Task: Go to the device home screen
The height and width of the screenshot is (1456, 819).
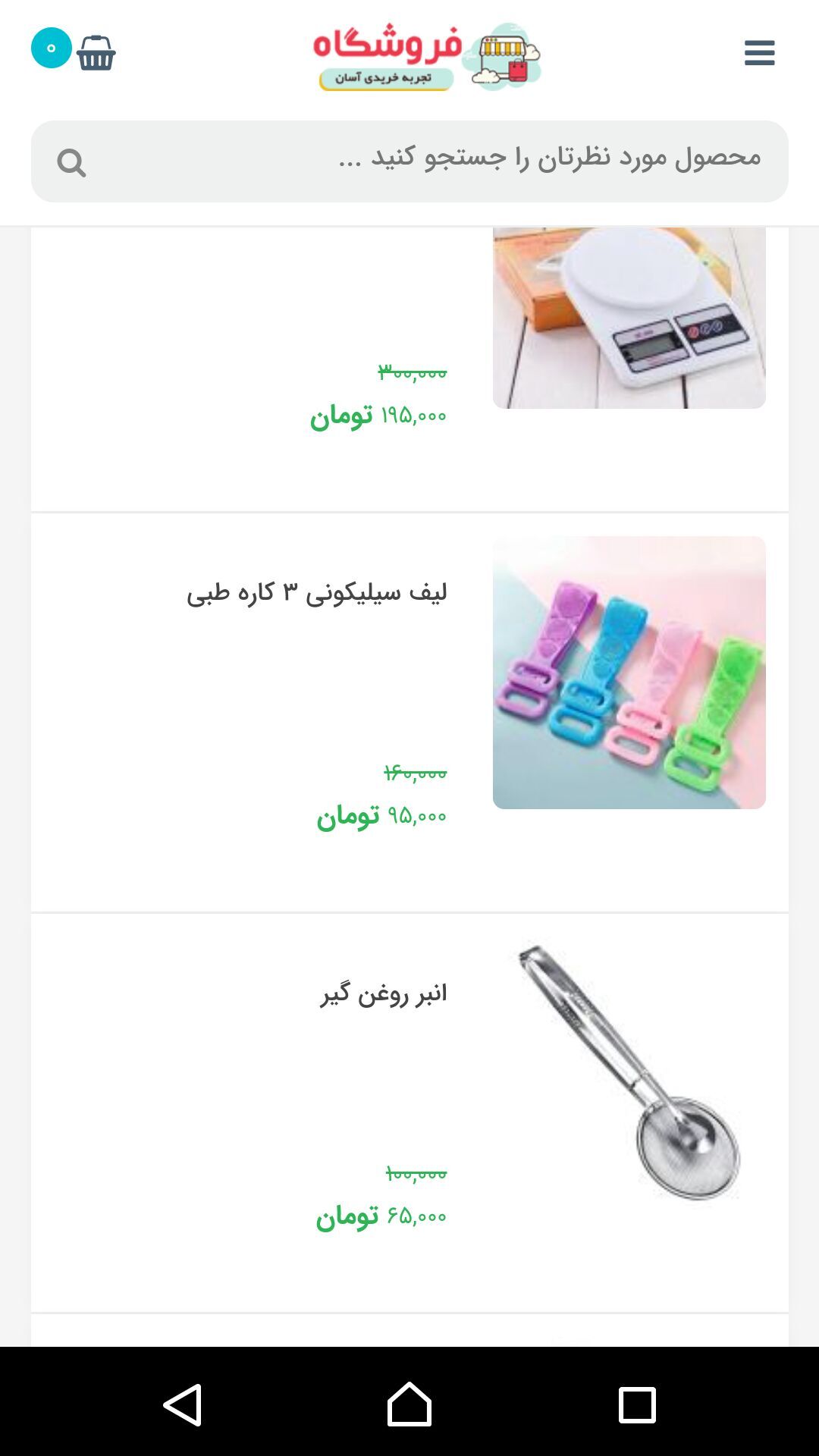Action: (409, 1404)
